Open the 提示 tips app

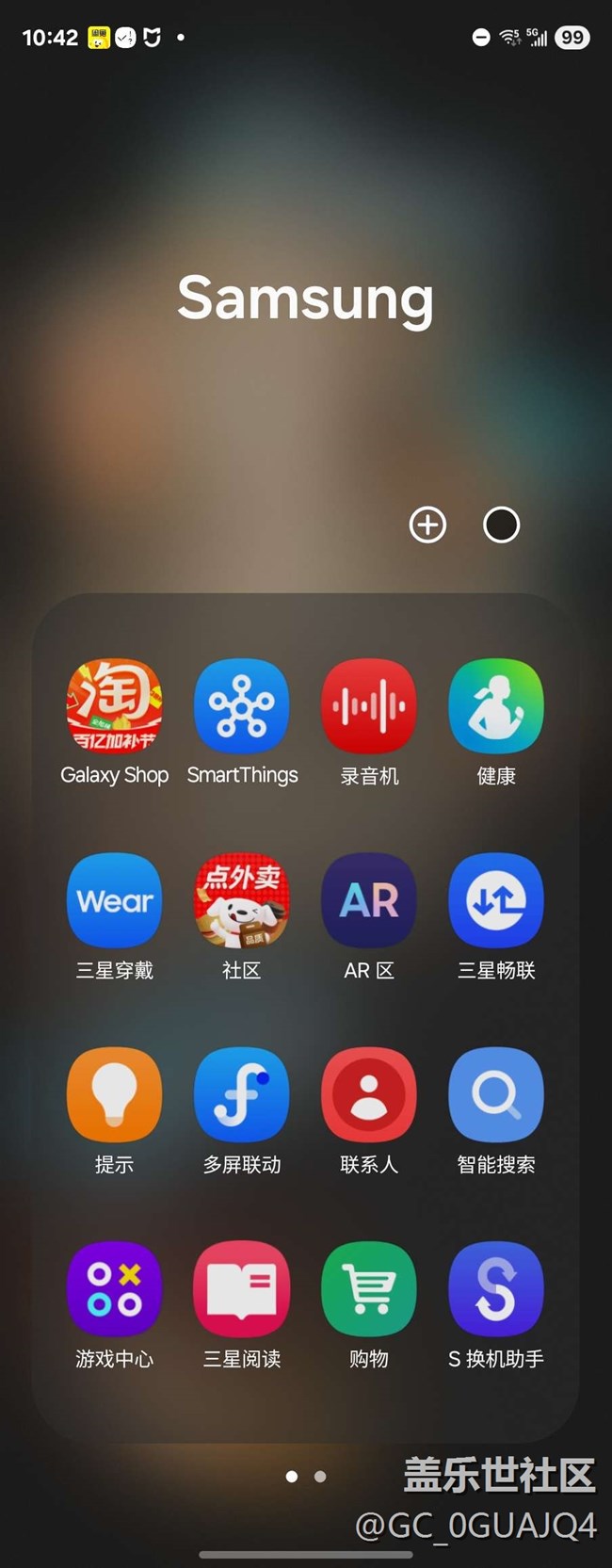(114, 1094)
